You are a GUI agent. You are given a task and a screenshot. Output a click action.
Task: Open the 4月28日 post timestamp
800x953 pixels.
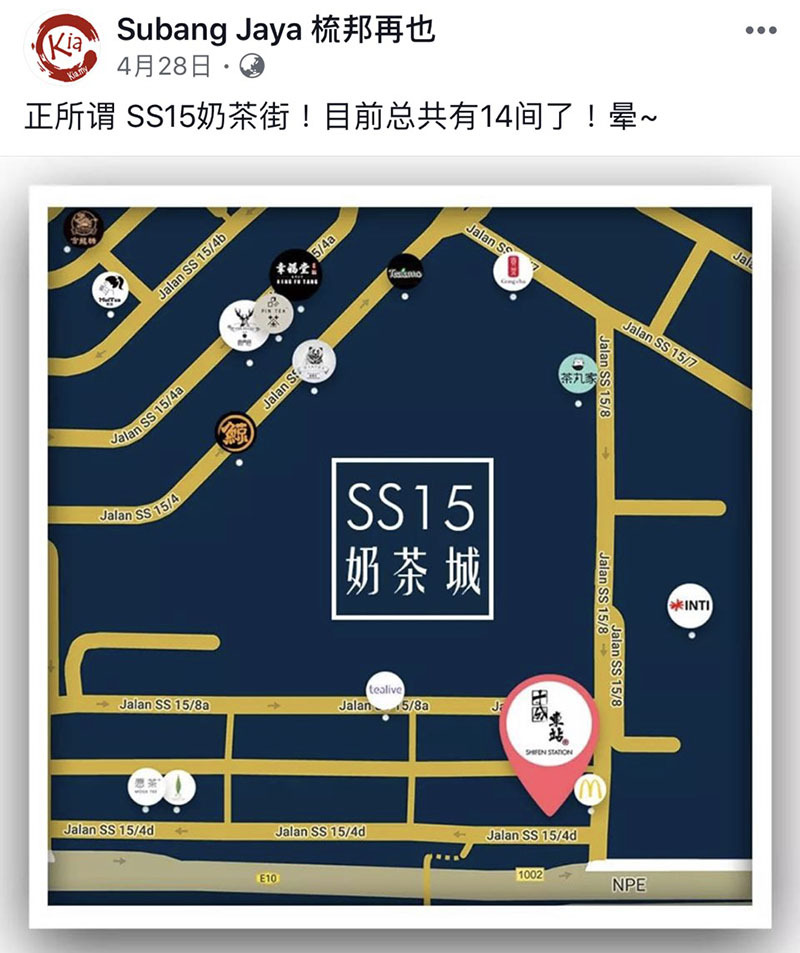[164, 67]
